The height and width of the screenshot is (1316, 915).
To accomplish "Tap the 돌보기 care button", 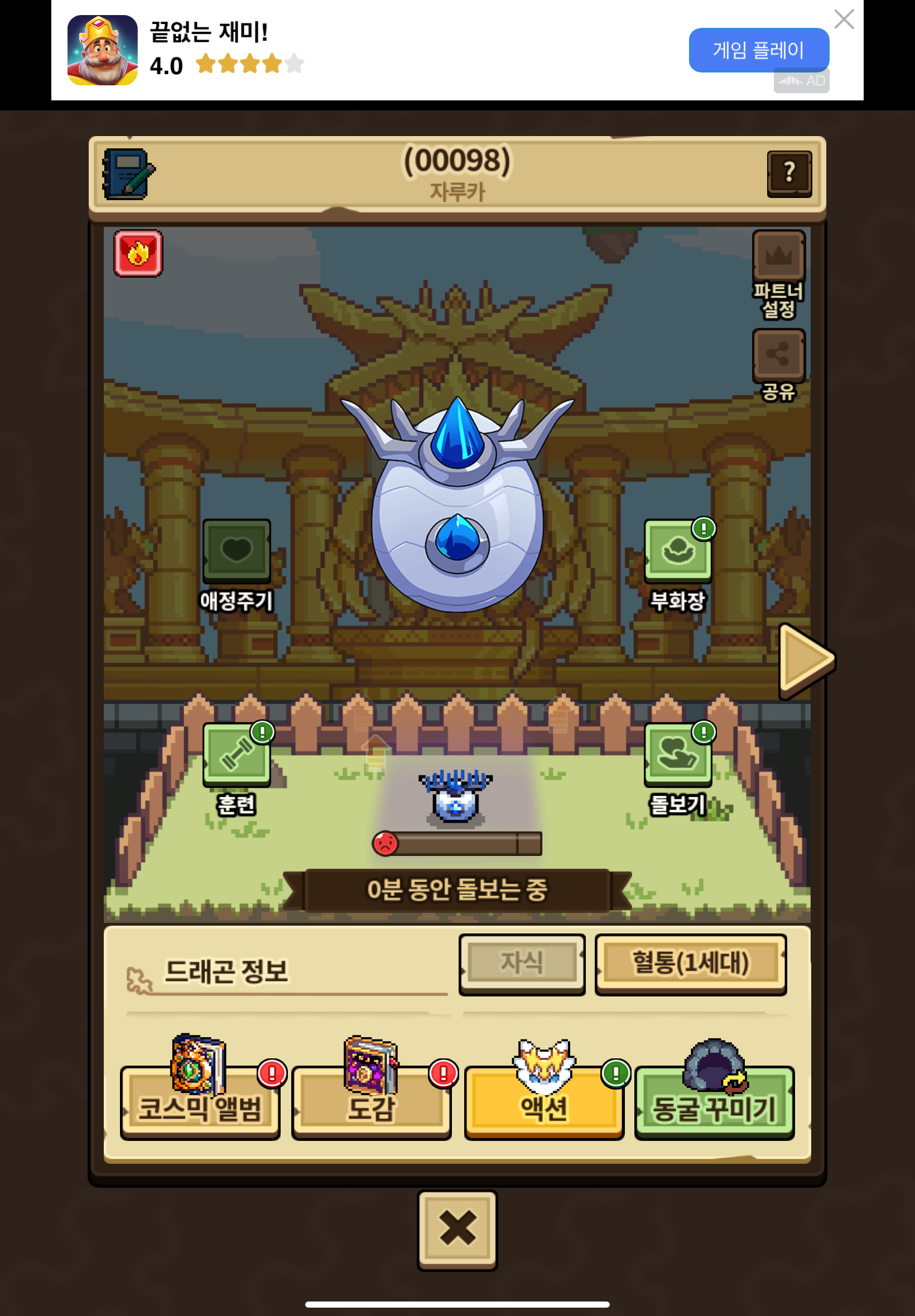I will [x=678, y=754].
